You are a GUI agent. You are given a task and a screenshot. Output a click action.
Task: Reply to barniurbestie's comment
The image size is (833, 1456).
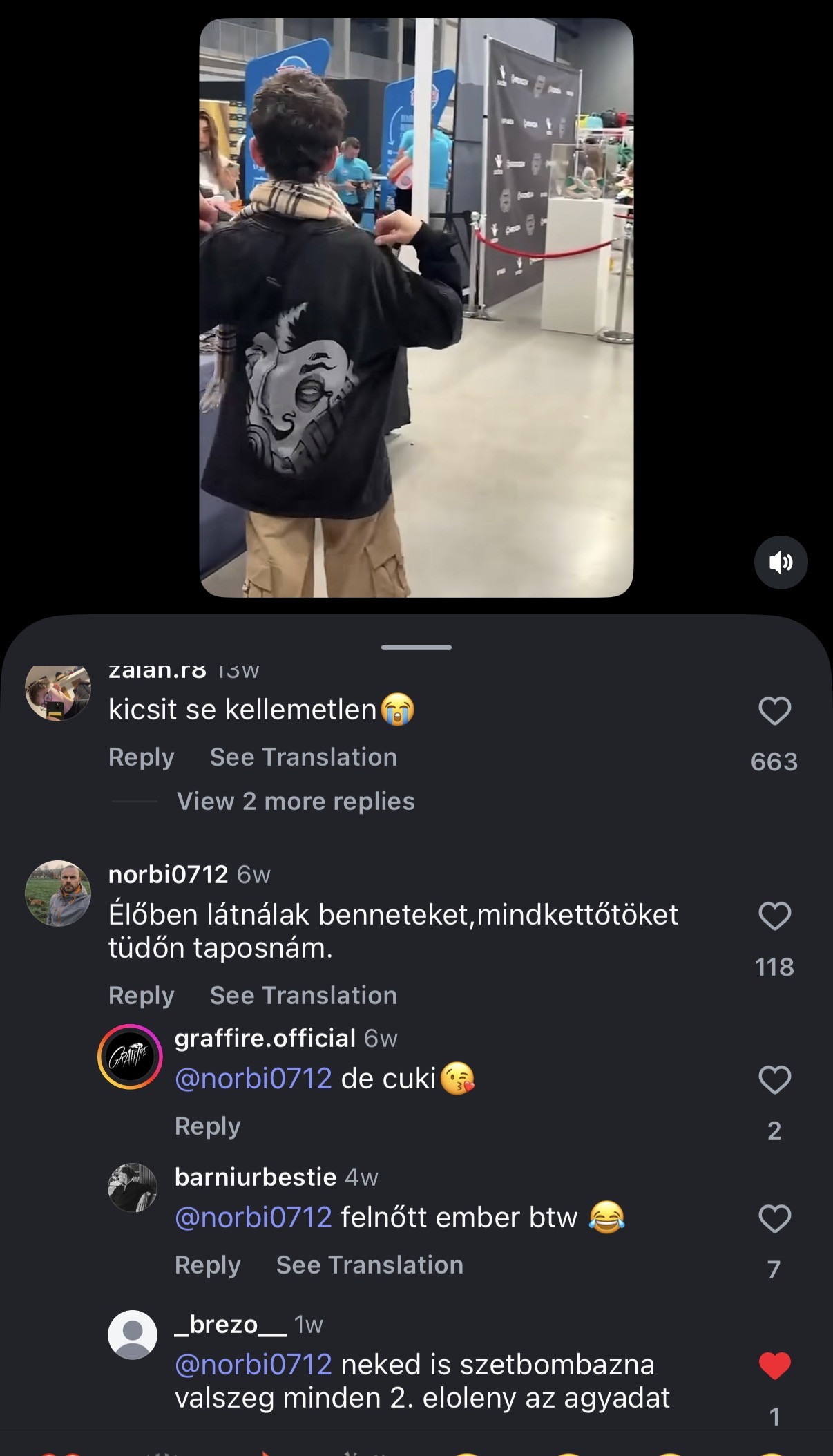pos(207,1265)
